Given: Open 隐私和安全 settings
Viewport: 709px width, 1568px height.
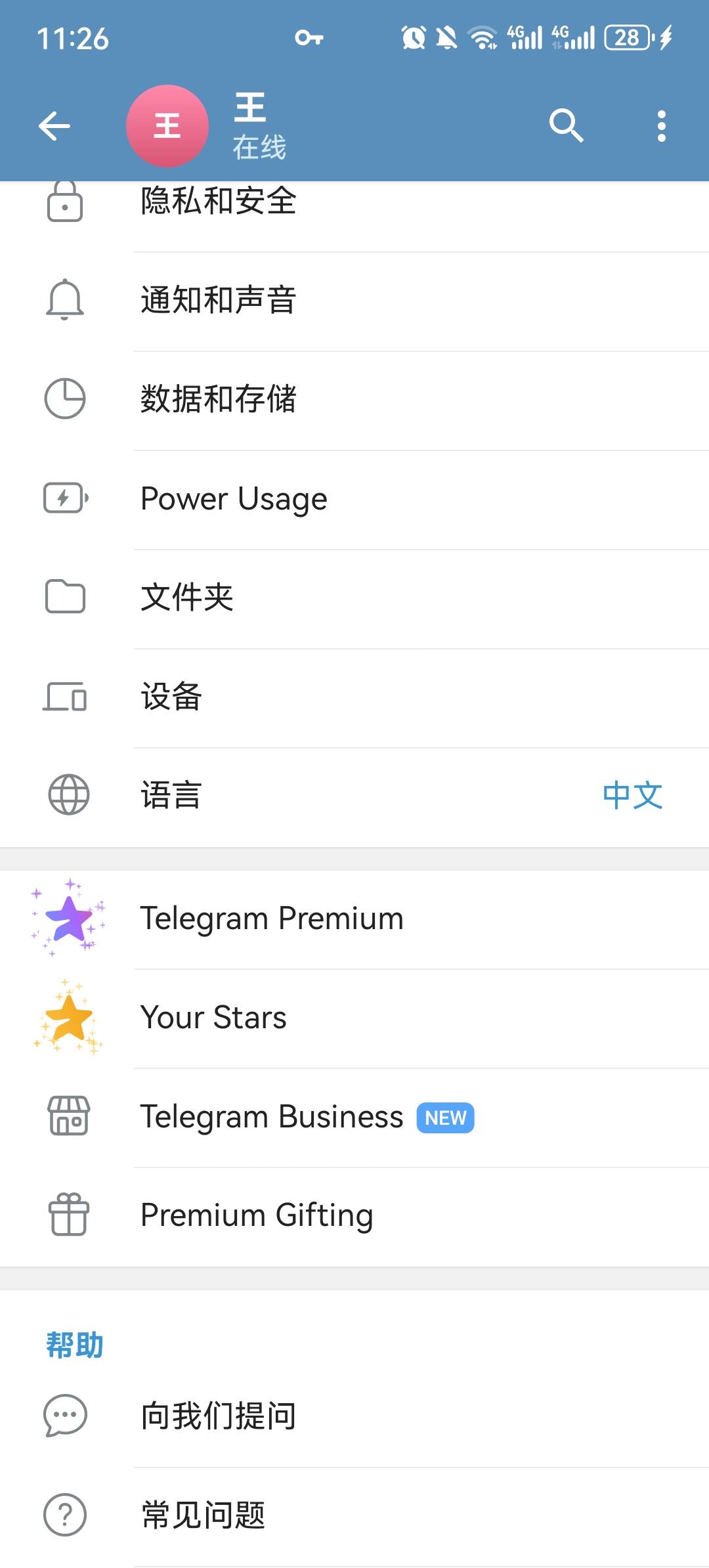Looking at the screenshot, I should coord(354,202).
